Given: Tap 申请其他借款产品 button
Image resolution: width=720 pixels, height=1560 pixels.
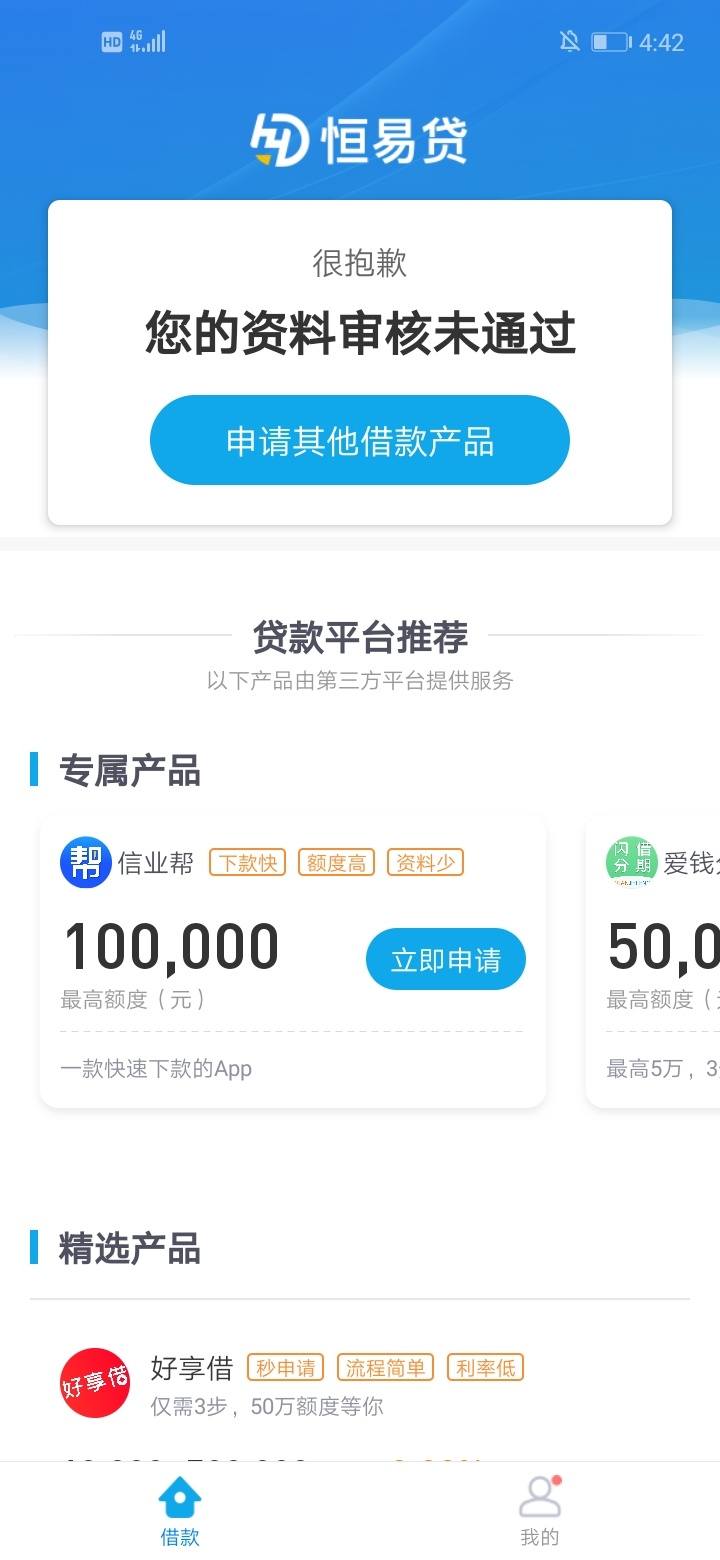Looking at the screenshot, I should tap(359, 441).
